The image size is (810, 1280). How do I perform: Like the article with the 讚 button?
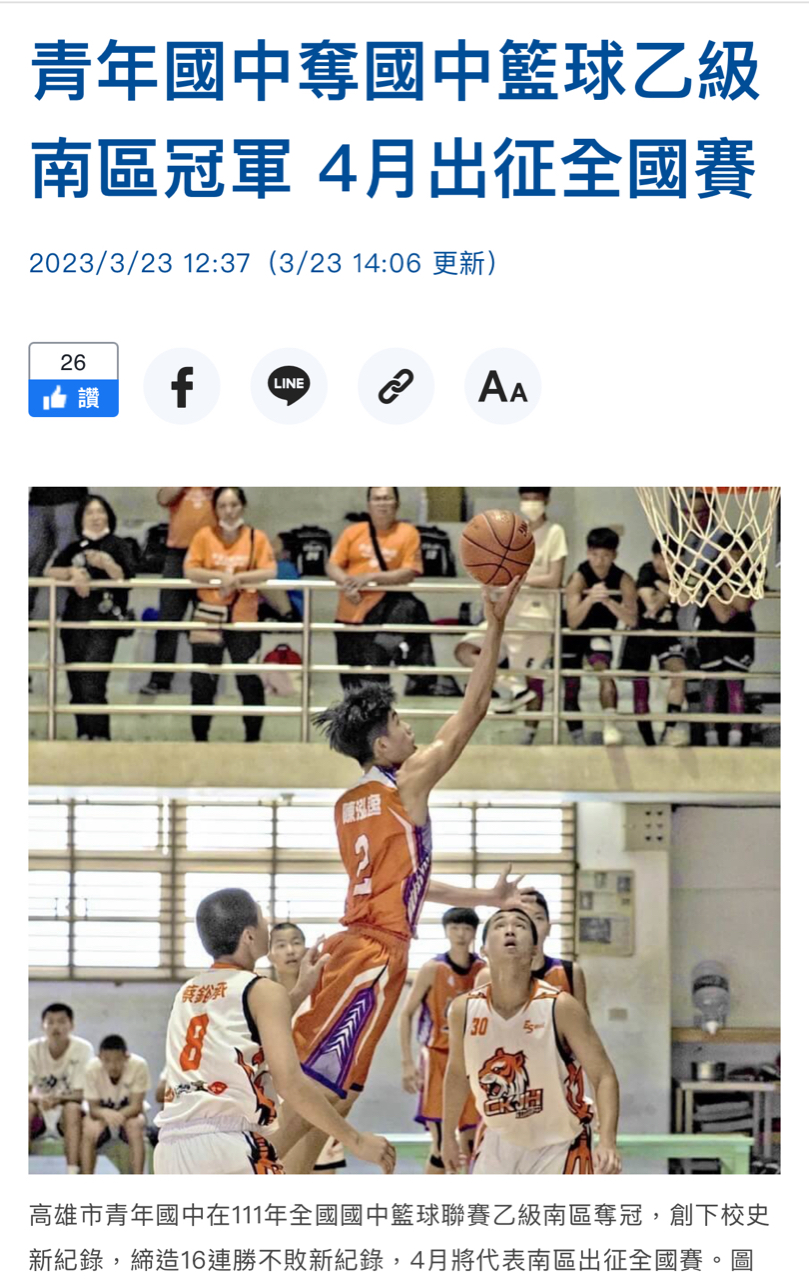(x=73, y=398)
